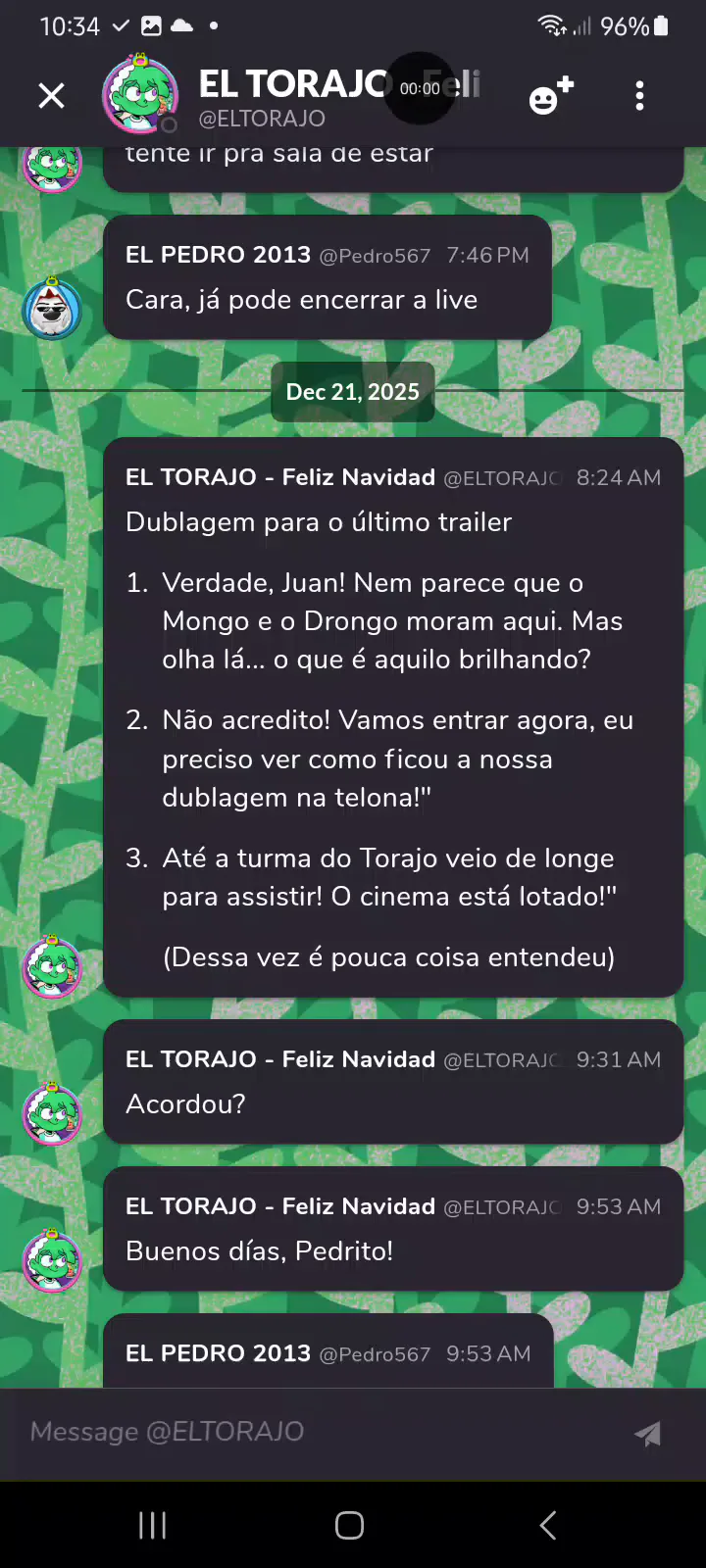Open EL TORAJO's profile avatar in header
This screenshot has height=1568, width=706.
[x=140, y=95]
